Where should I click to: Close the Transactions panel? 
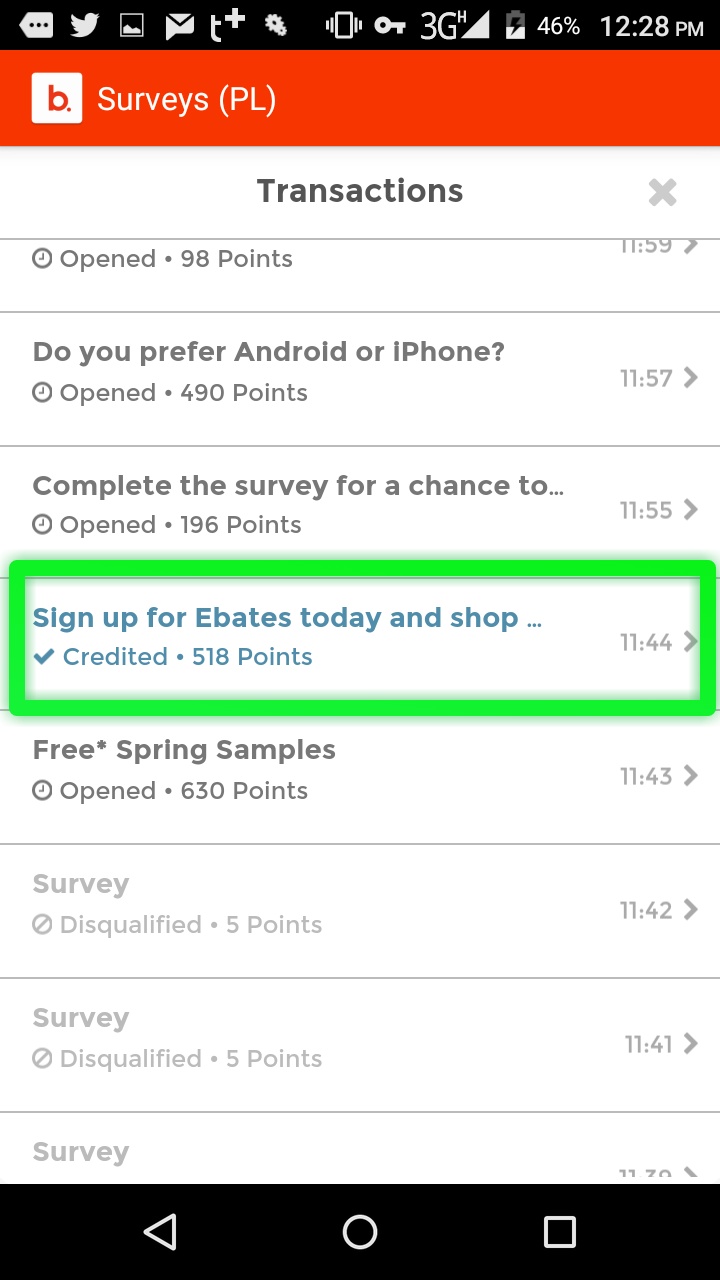[662, 192]
